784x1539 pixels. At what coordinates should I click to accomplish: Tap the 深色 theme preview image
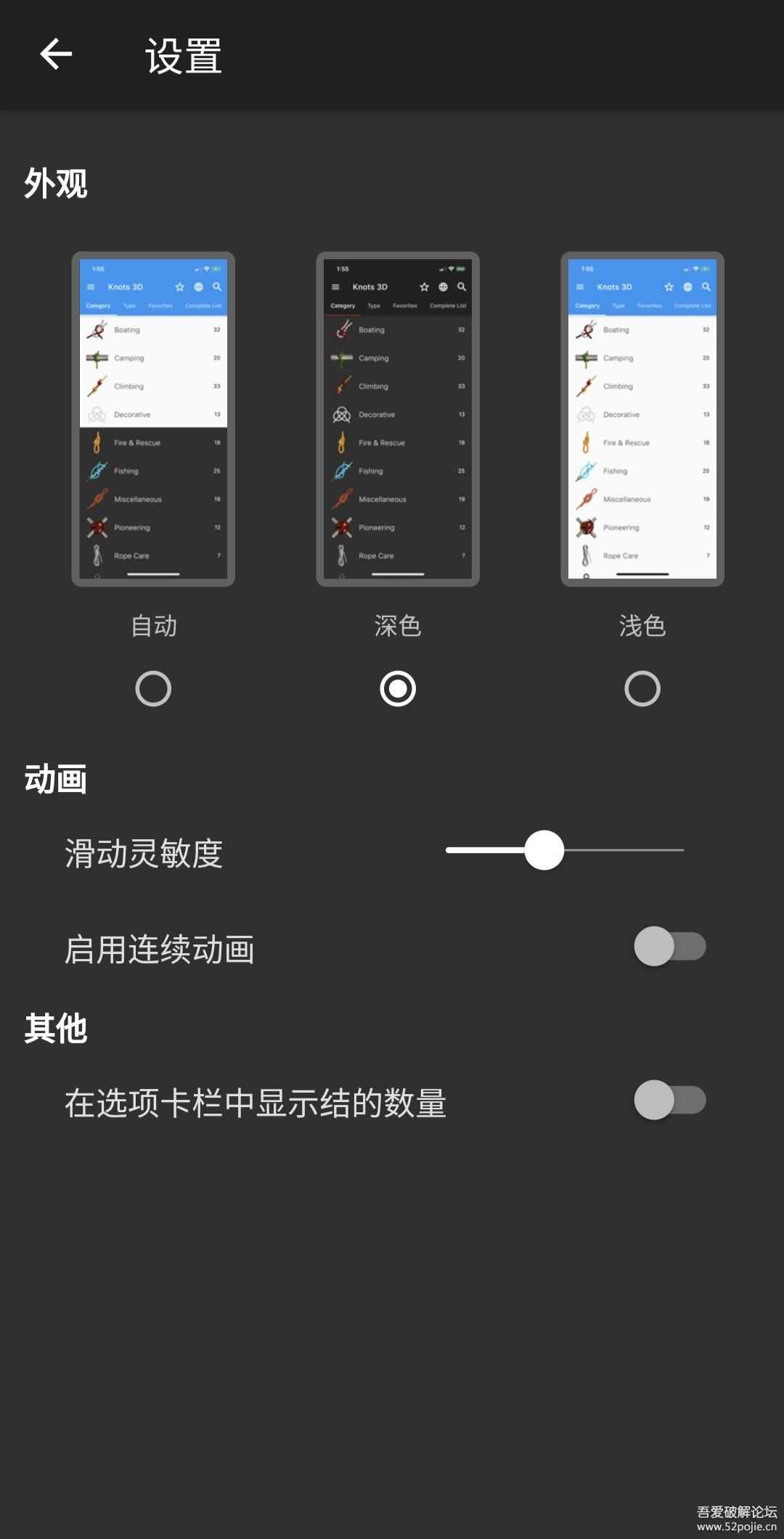(398, 419)
